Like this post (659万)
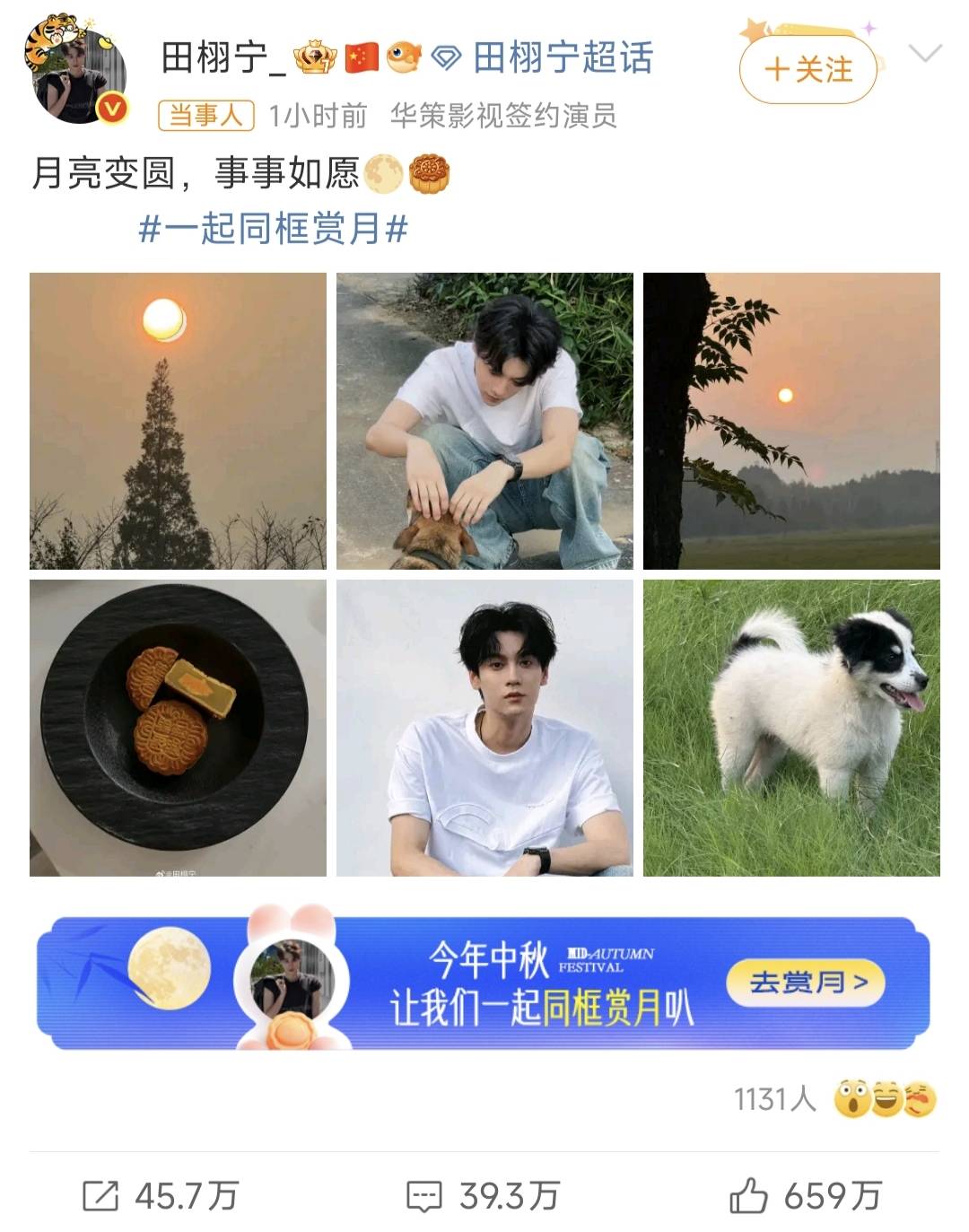The image size is (969, 1232). pyautogui.click(x=805, y=1195)
